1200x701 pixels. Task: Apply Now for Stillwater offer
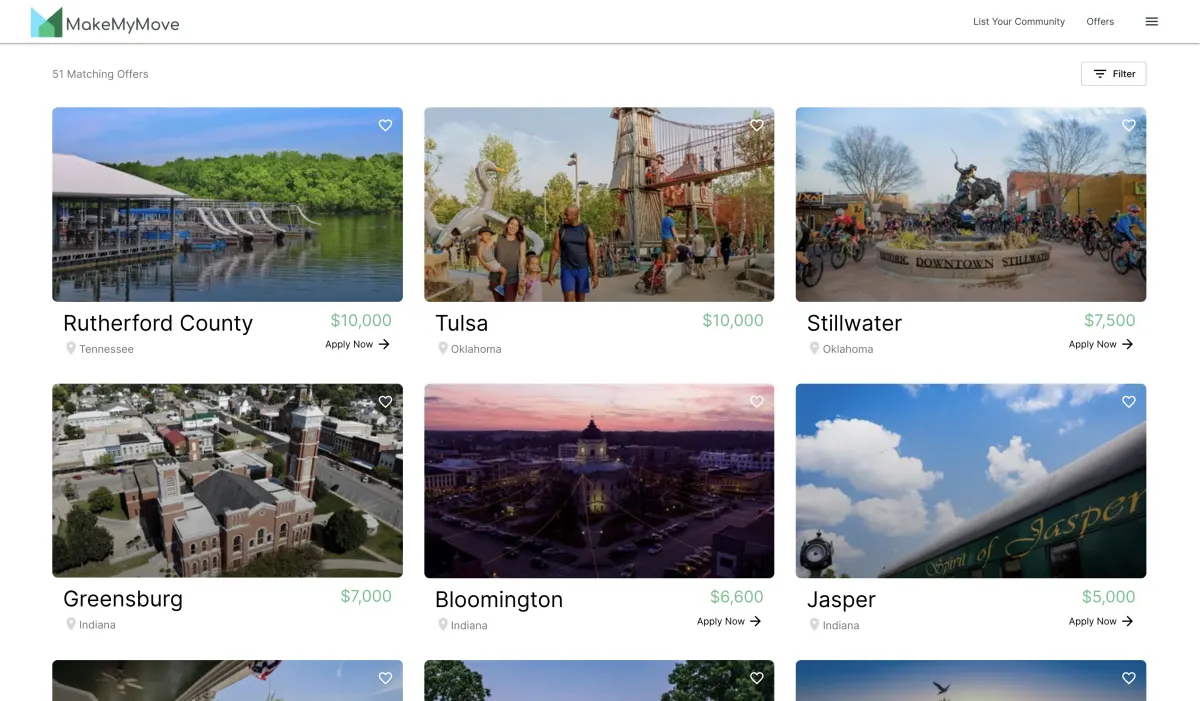click(1101, 344)
